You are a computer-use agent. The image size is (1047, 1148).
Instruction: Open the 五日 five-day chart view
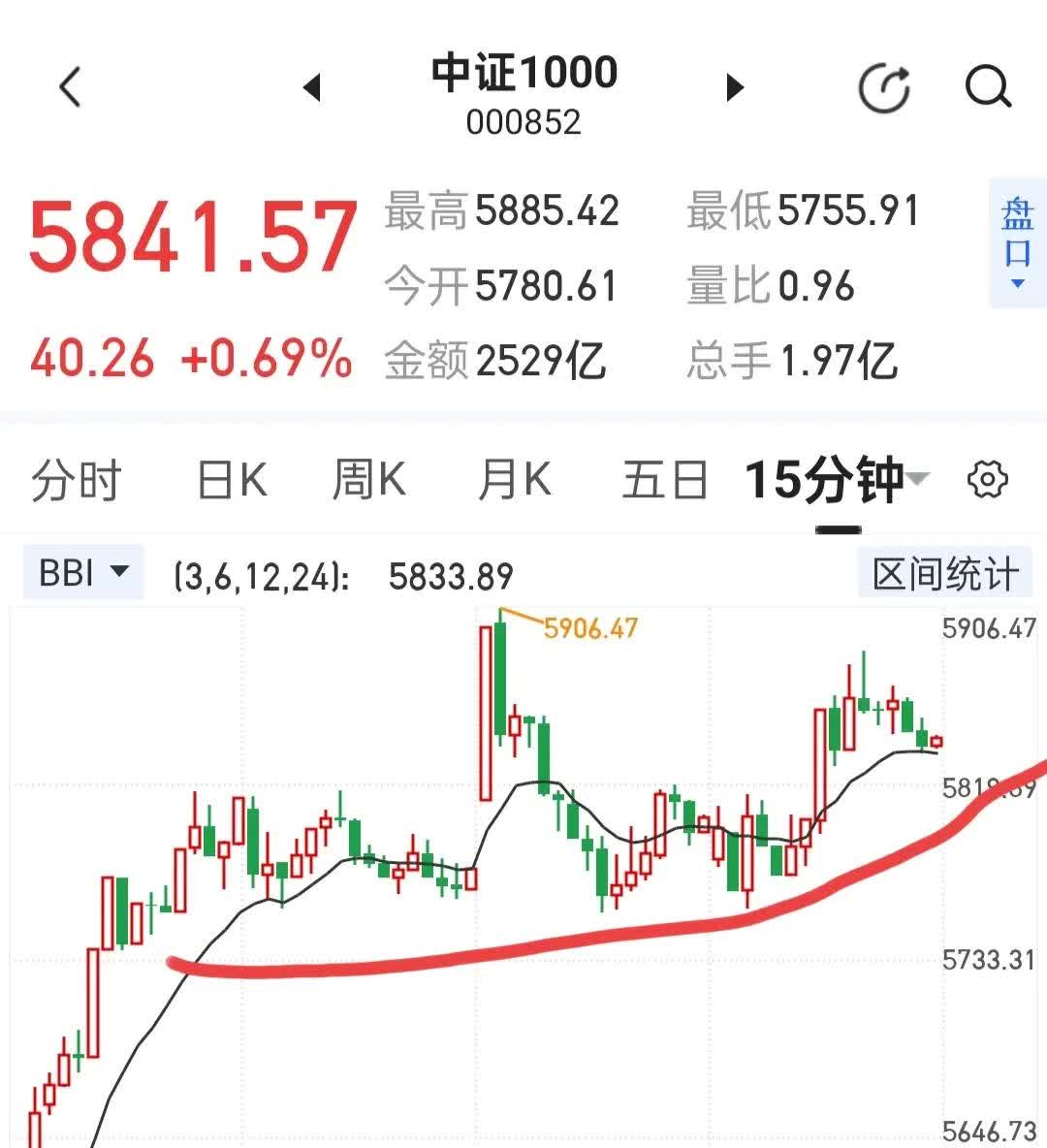(x=664, y=478)
